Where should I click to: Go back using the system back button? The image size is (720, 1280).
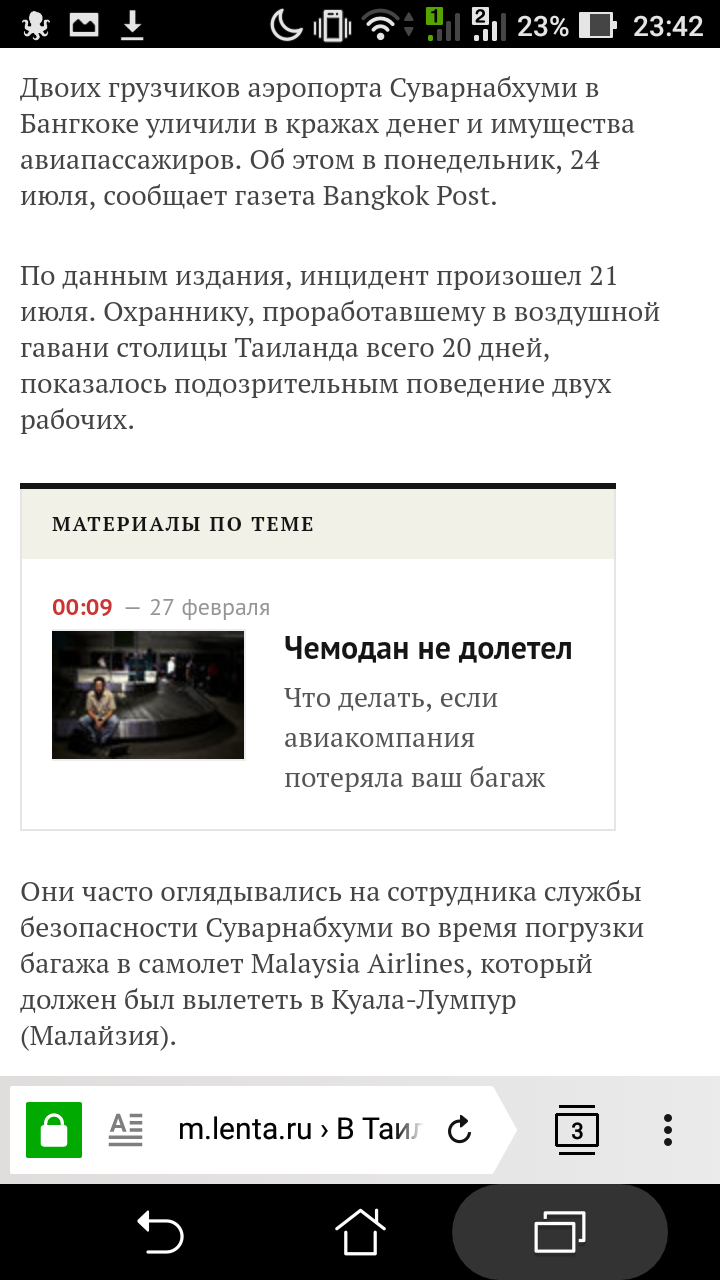160,1232
